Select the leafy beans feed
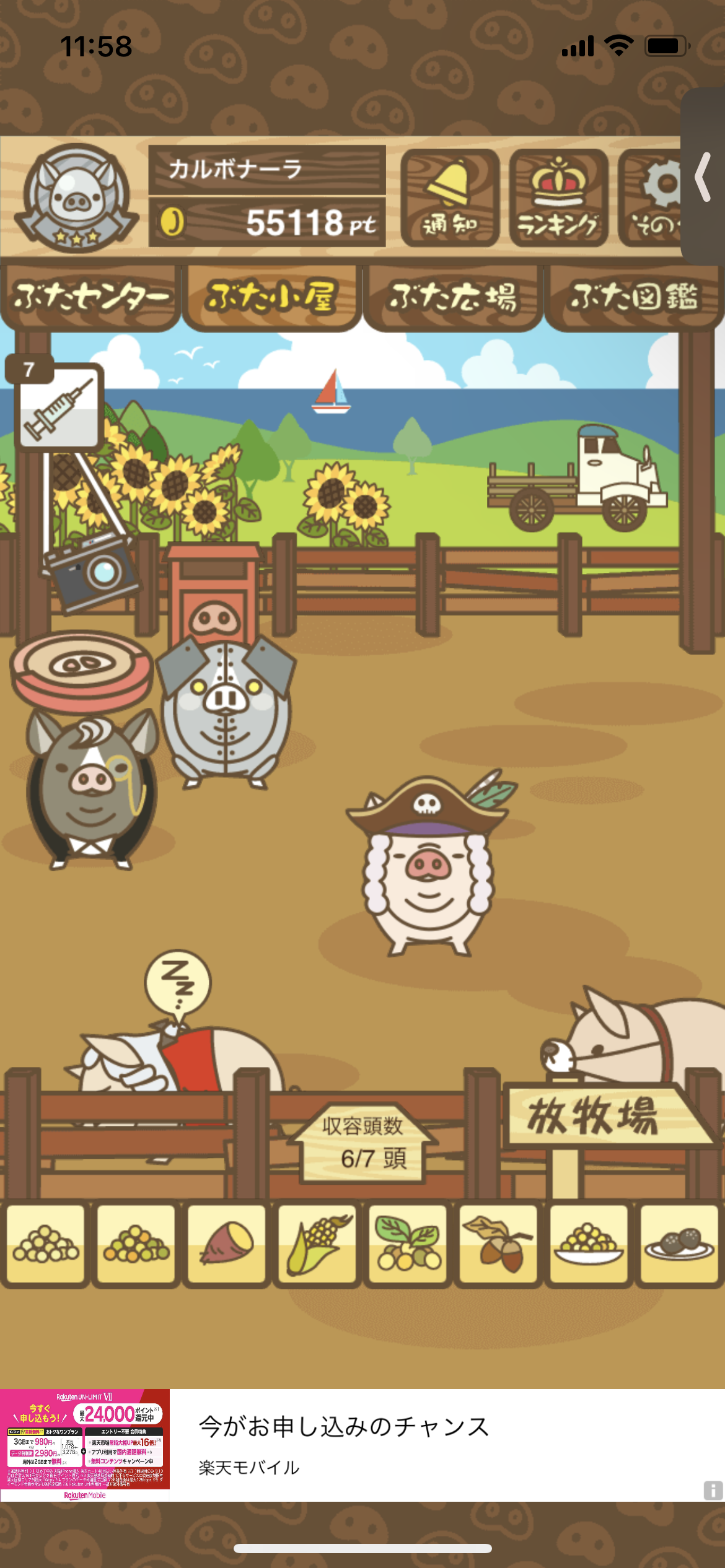Image resolution: width=725 pixels, height=1568 pixels. [x=407, y=1244]
